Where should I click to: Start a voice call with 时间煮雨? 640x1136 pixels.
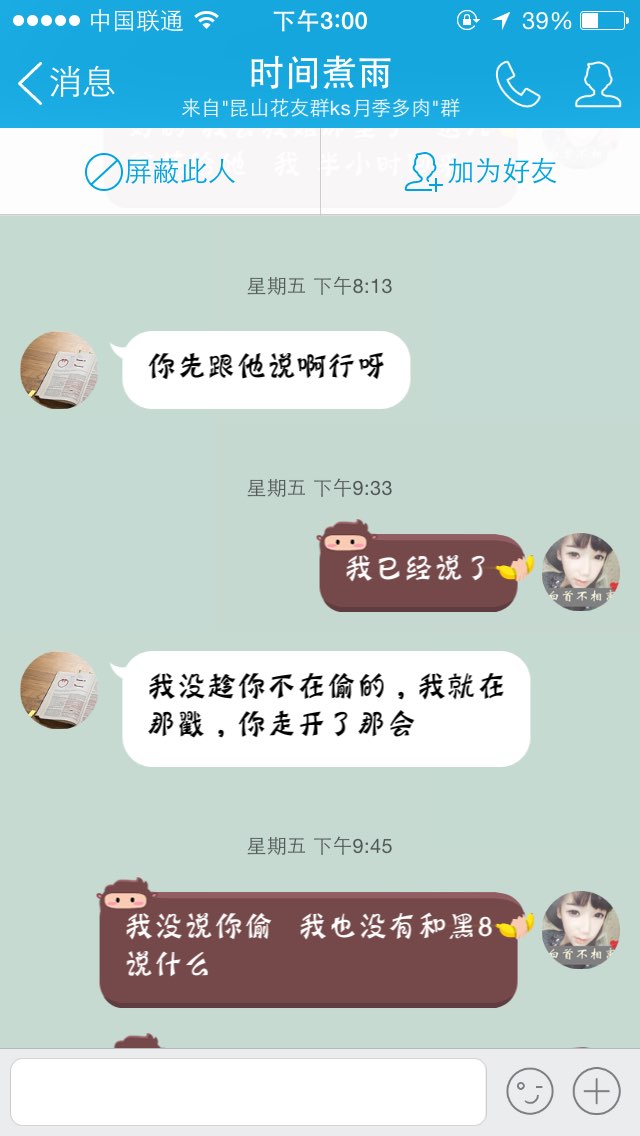click(518, 84)
